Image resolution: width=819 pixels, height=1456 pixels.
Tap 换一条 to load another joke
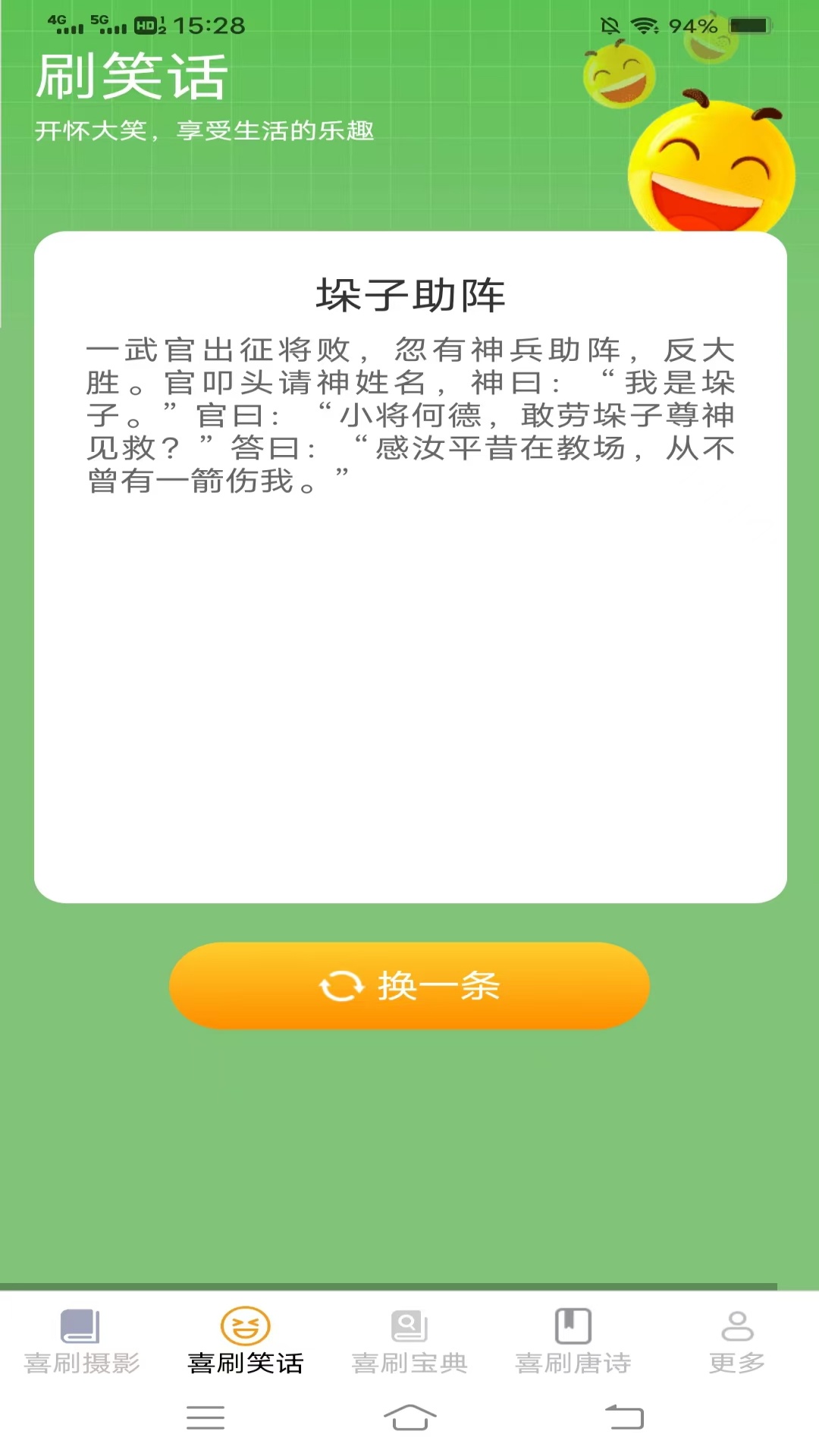coord(409,986)
